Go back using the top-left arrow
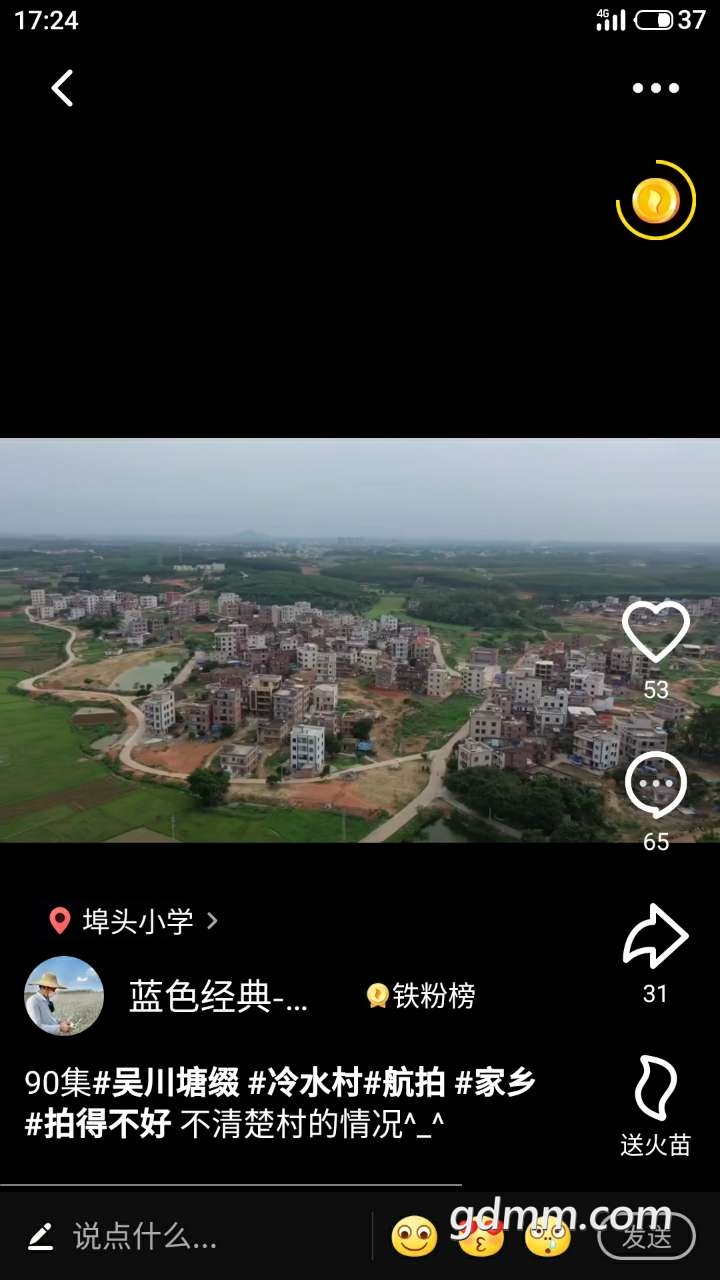This screenshot has width=720, height=1280. [62, 88]
